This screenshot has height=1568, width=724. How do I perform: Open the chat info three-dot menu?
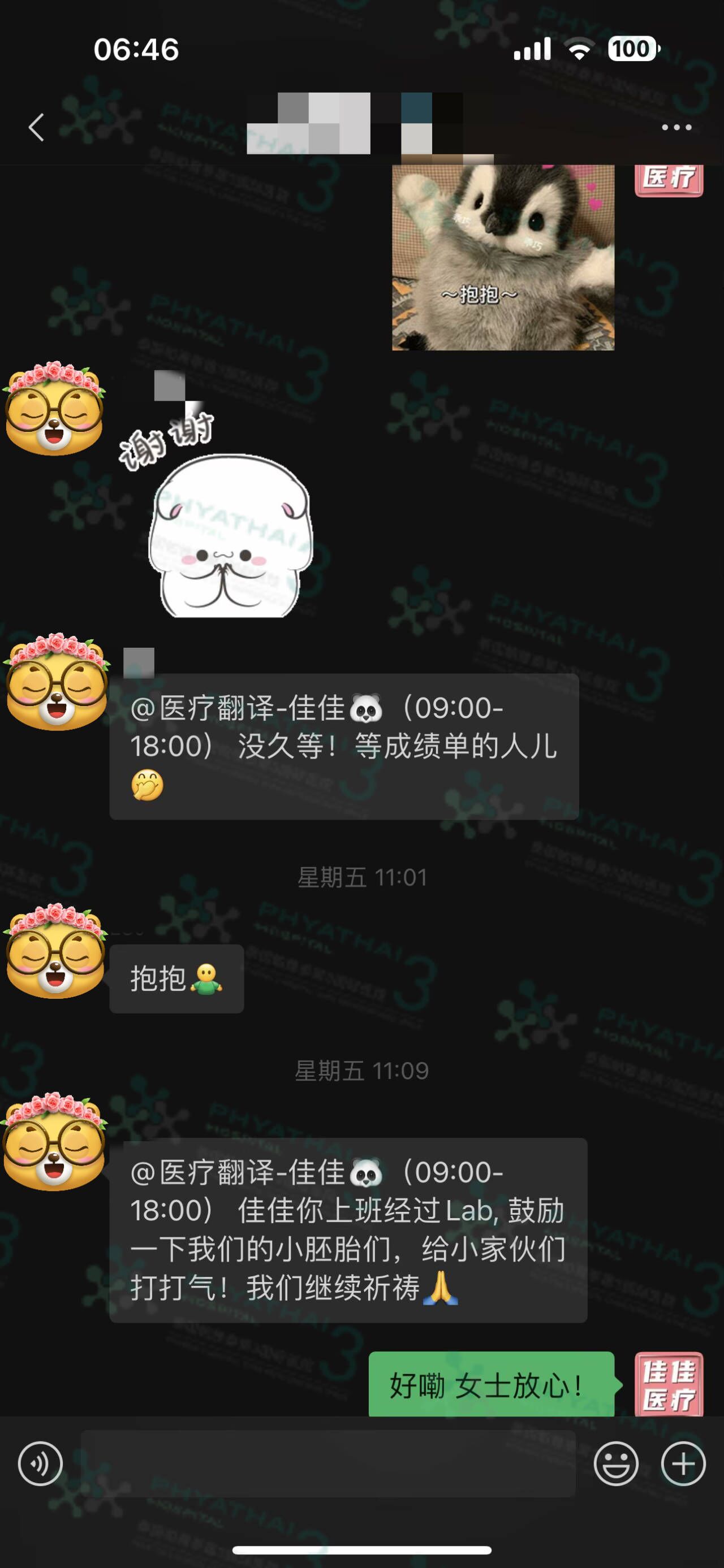(x=676, y=127)
